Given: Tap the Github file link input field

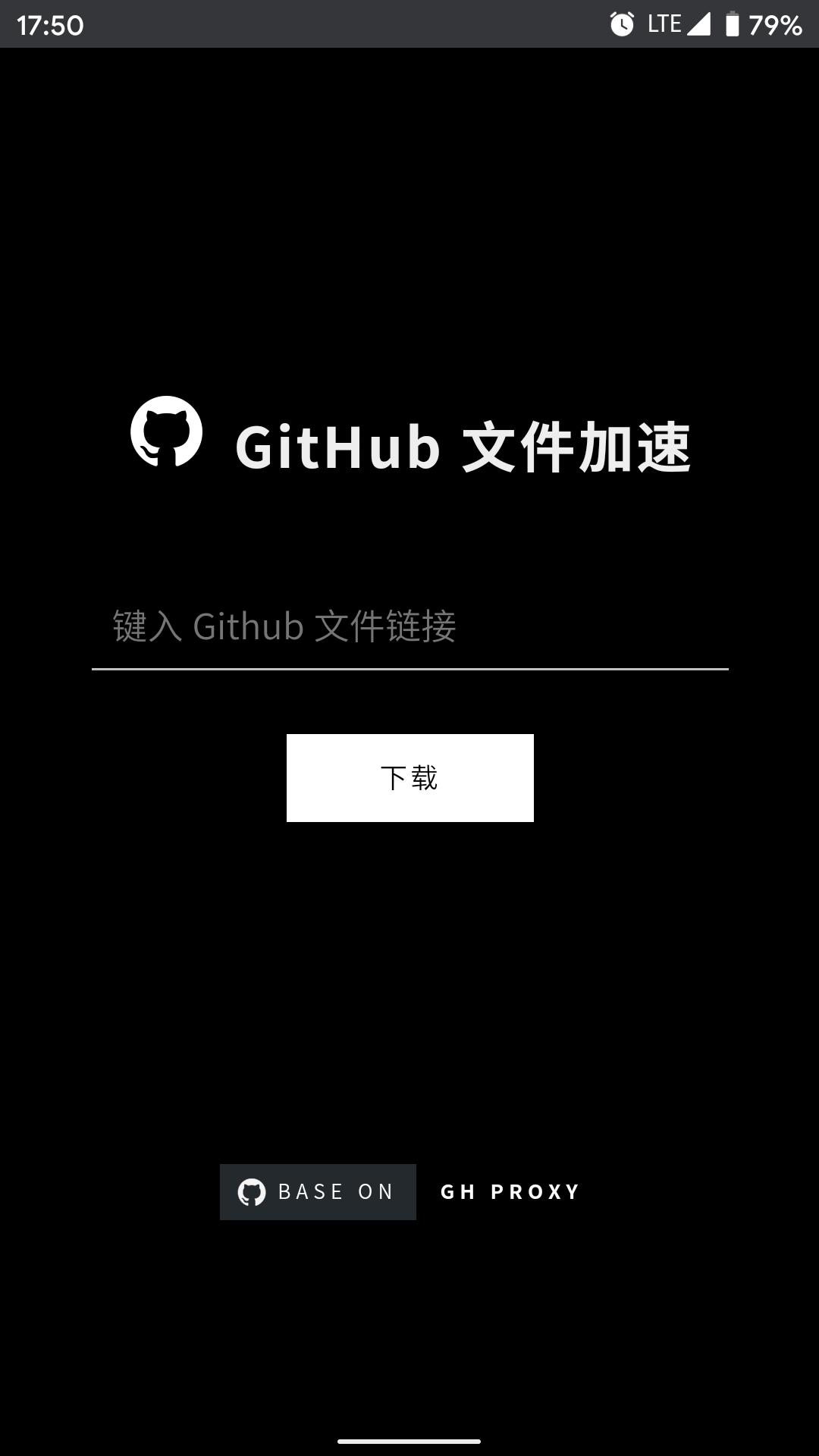Looking at the screenshot, I should [x=409, y=627].
